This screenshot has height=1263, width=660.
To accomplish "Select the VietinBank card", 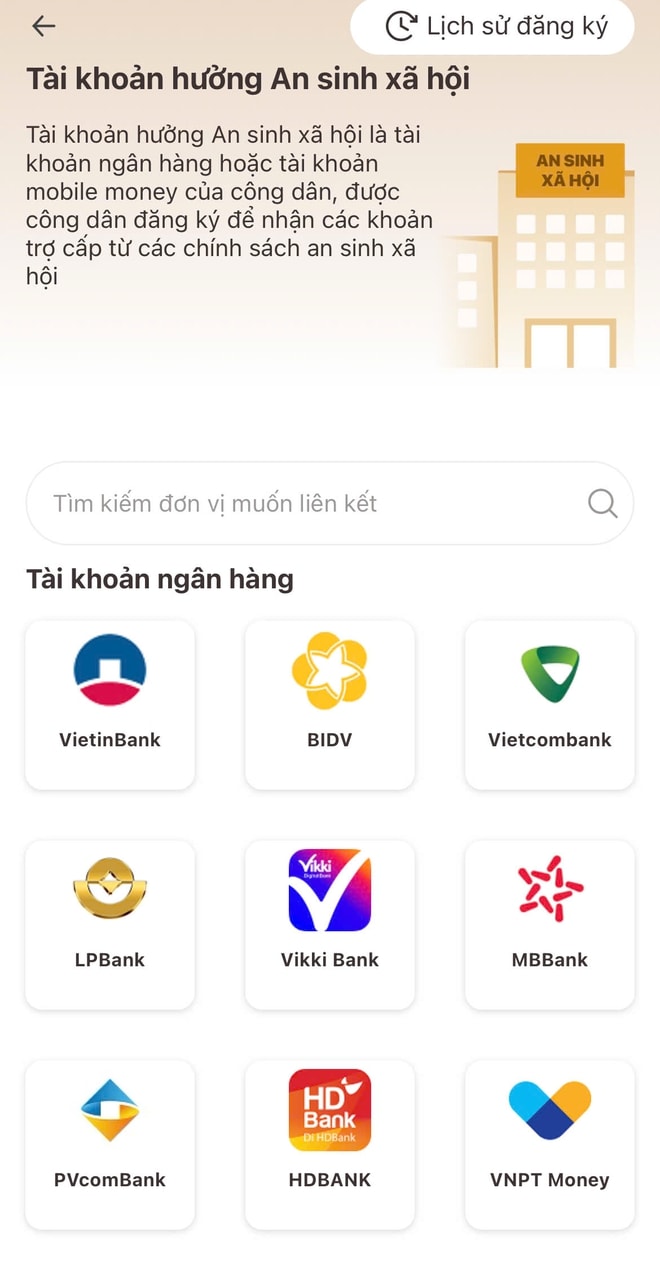I will 110,704.
